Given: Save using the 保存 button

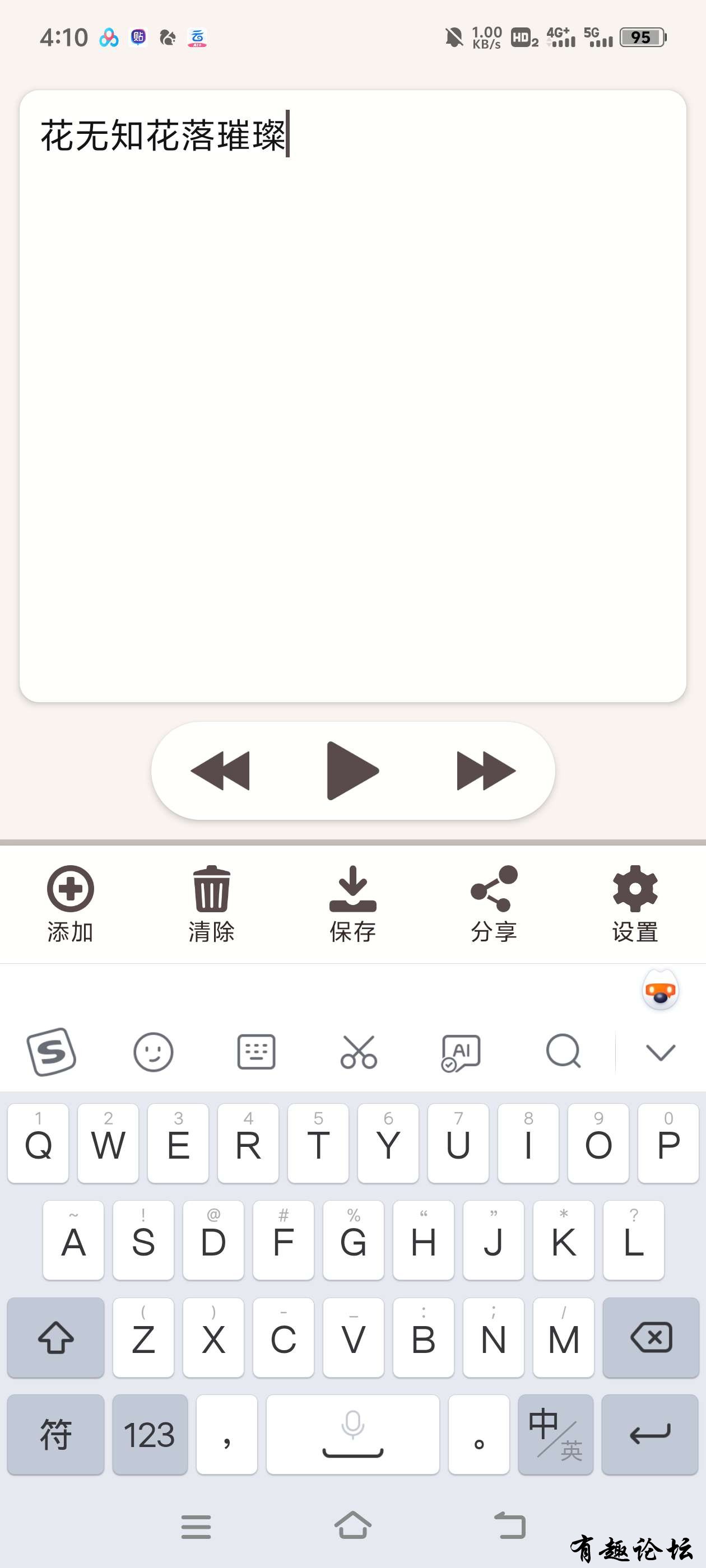Looking at the screenshot, I should (352, 903).
